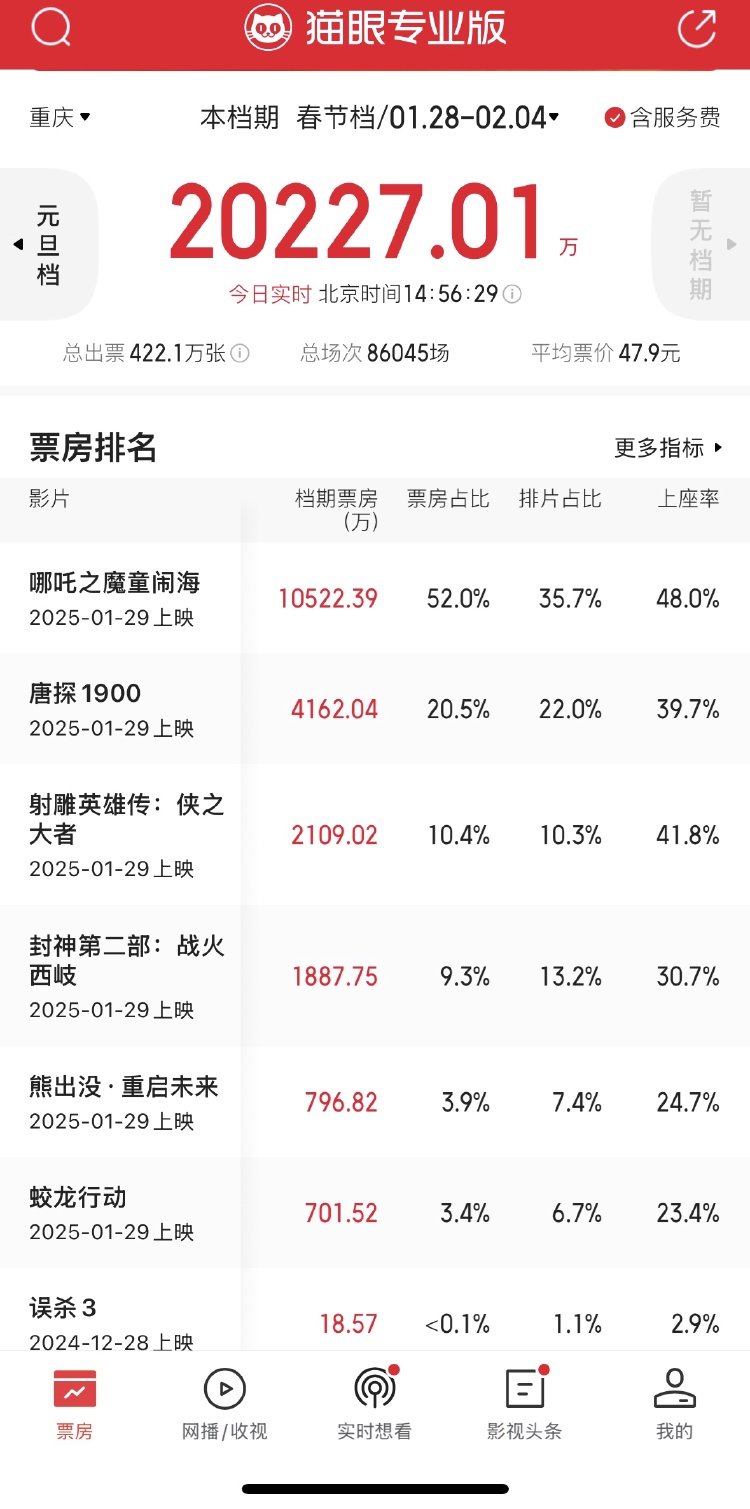
Task: Open 我的 profile tab
Action: [x=675, y=1405]
